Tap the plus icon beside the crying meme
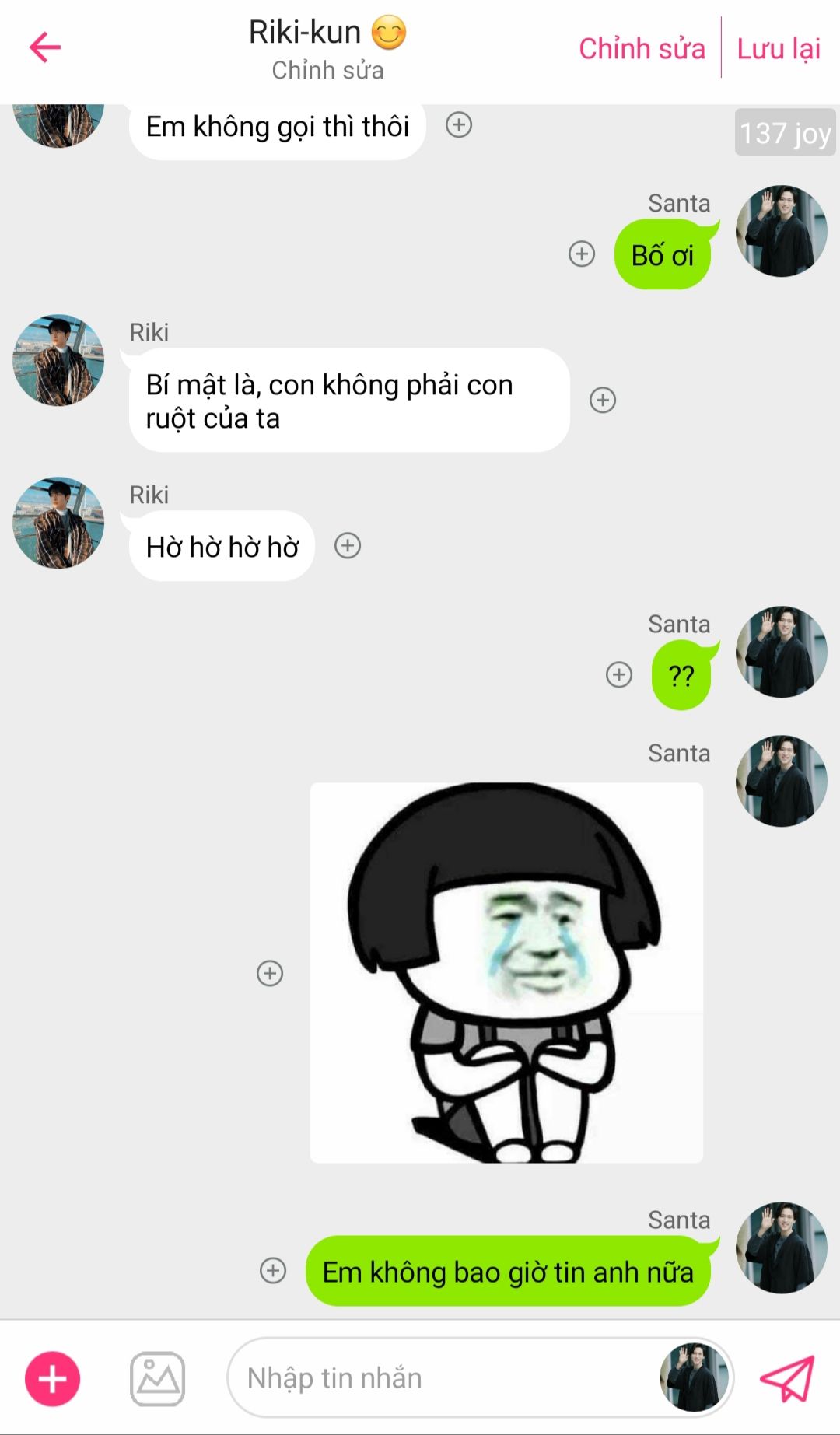The width and height of the screenshot is (840, 1435). 270,973
